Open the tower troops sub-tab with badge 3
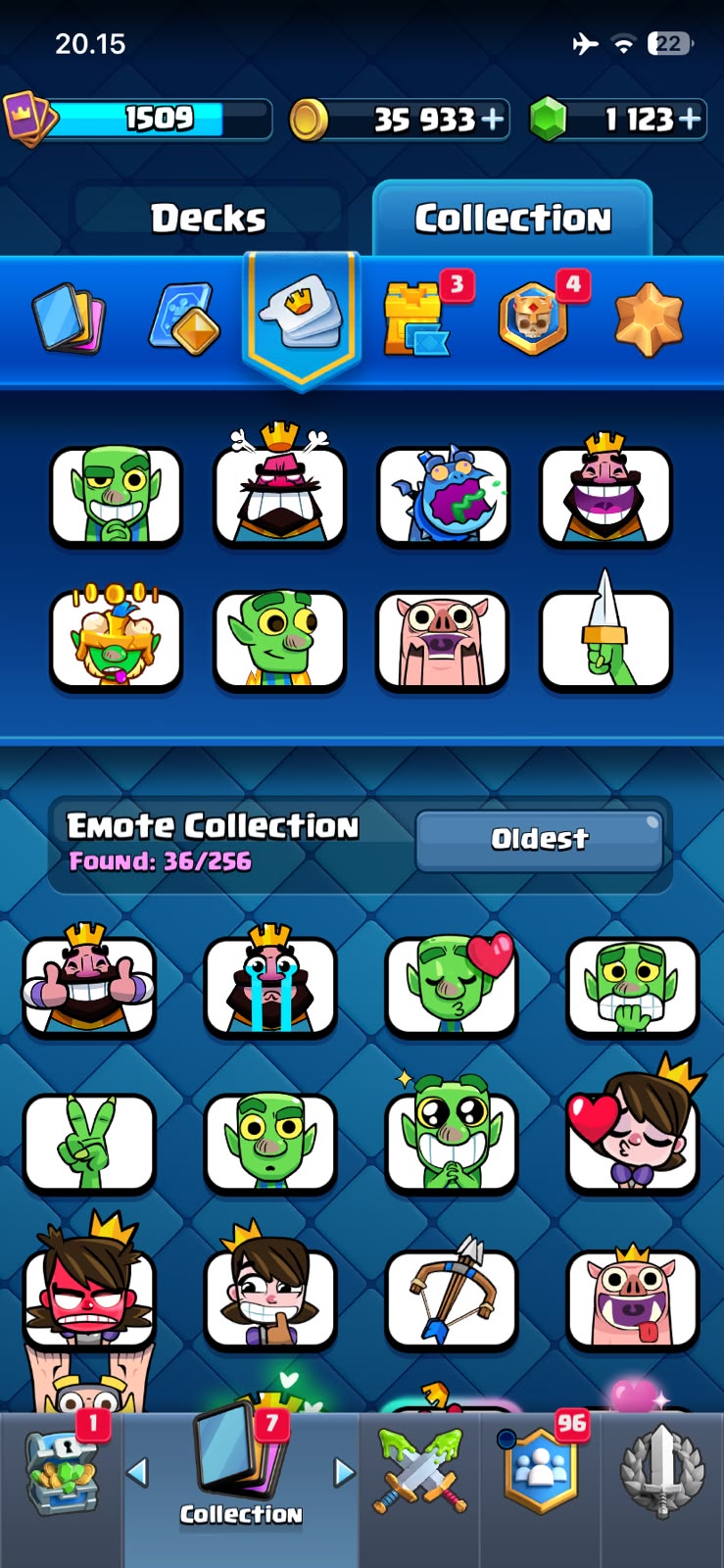This screenshot has height=1568, width=724. pos(418,318)
